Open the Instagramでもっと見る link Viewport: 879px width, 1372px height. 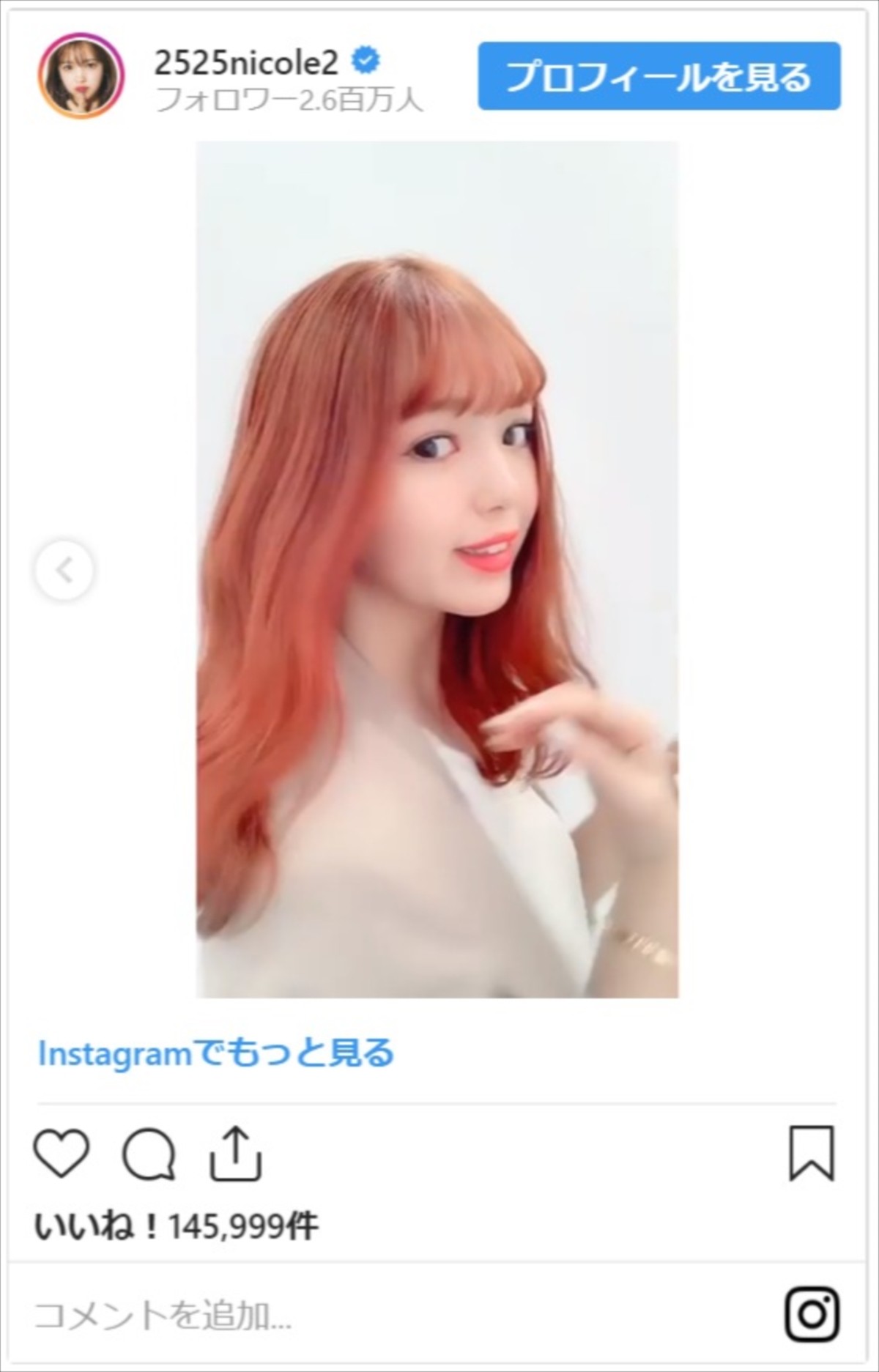215,1053
